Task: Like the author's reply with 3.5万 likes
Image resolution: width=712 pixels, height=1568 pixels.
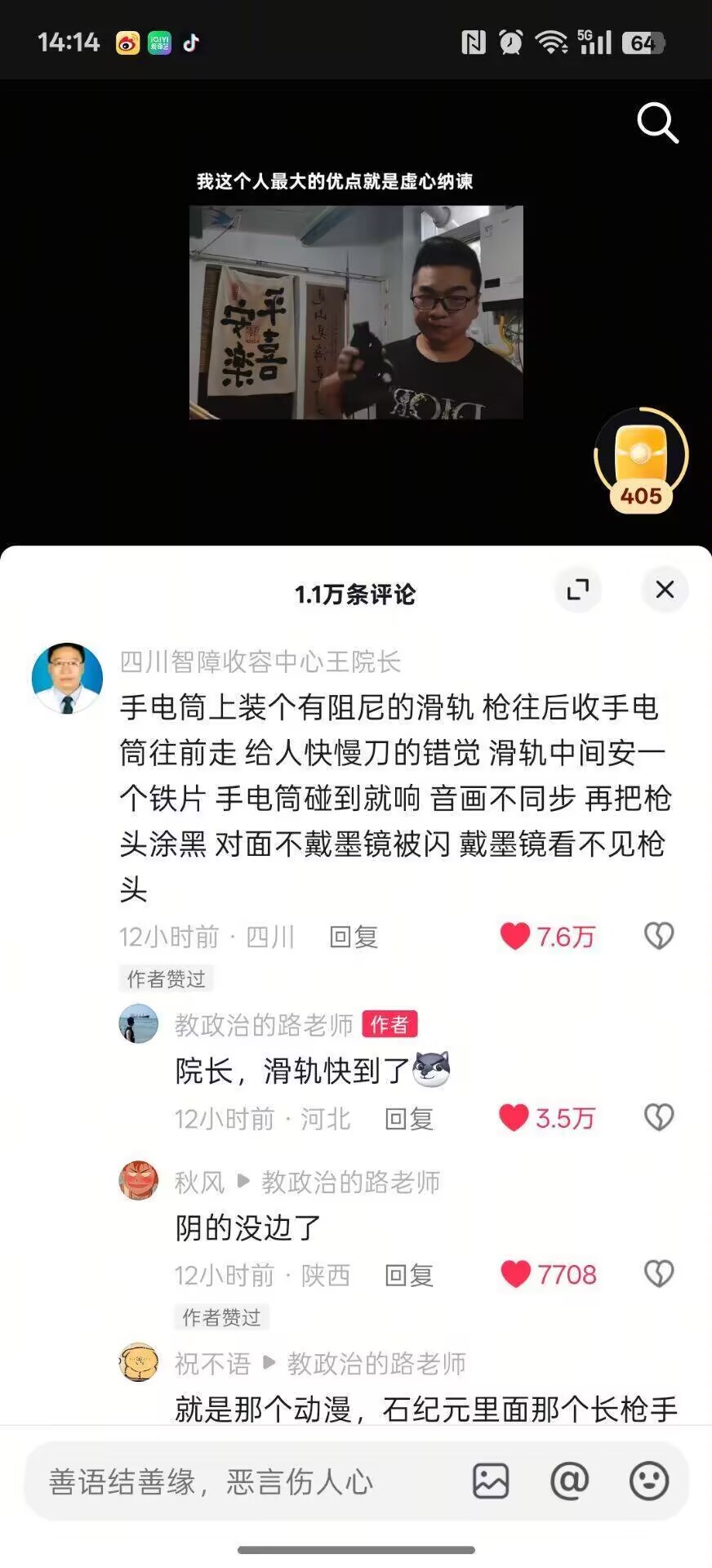Action: click(514, 1117)
